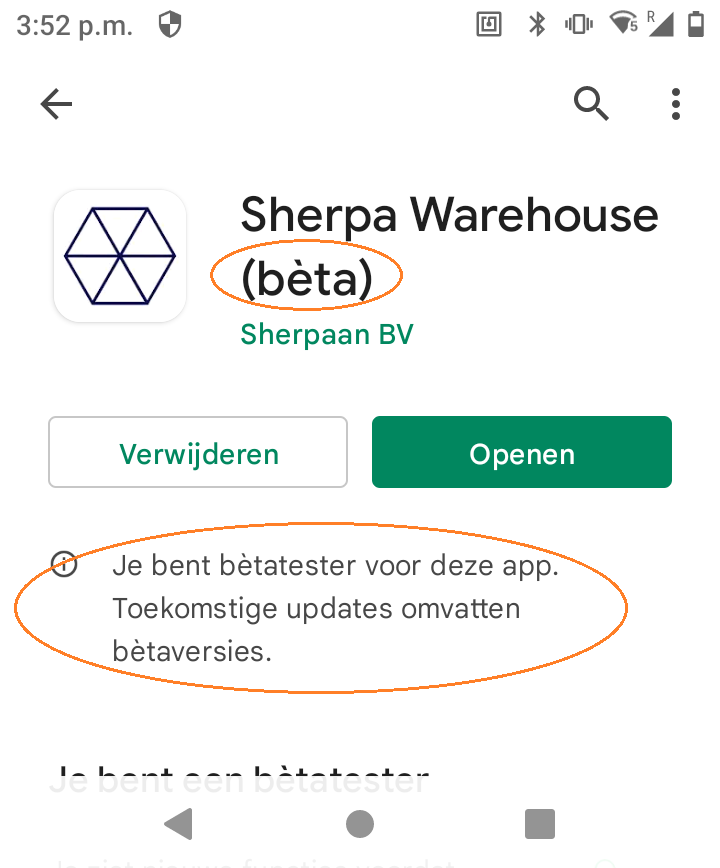Open the search icon
Screen dimensions: 720x868
pos(591,103)
